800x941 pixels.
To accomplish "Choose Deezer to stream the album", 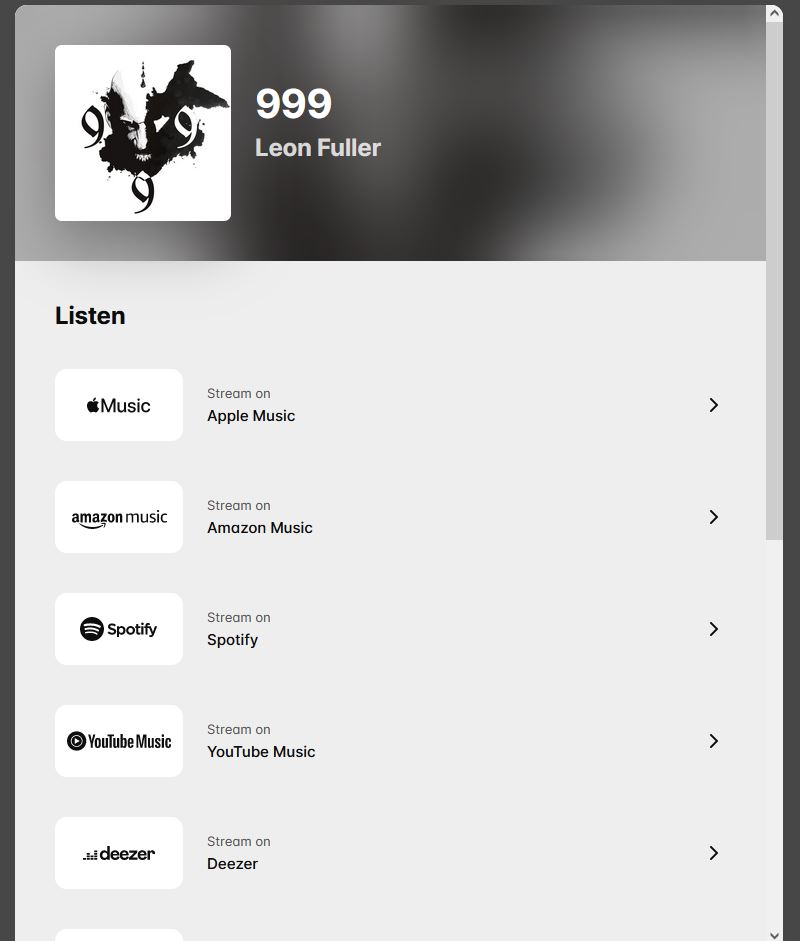I will click(390, 853).
